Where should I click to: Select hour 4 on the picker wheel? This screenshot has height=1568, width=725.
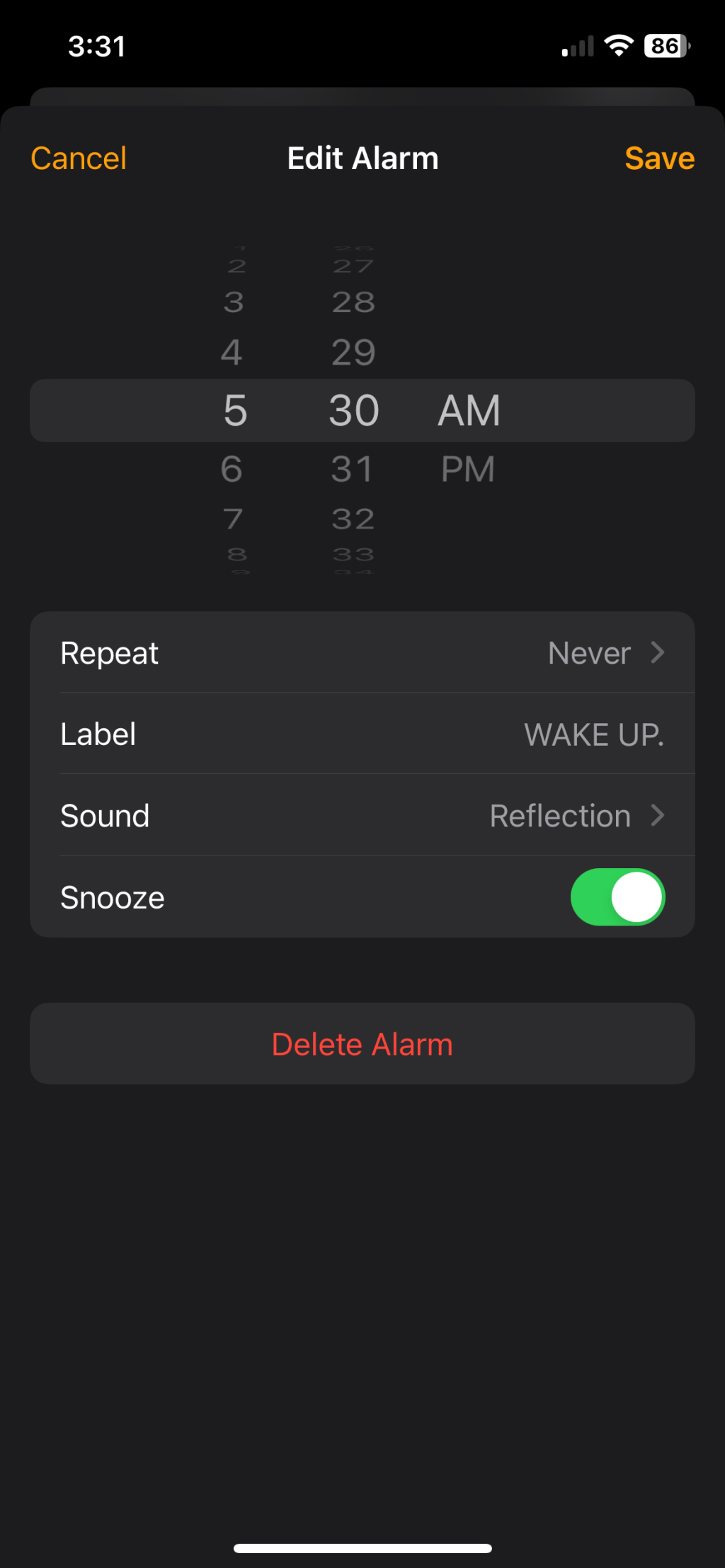pos(232,352)
